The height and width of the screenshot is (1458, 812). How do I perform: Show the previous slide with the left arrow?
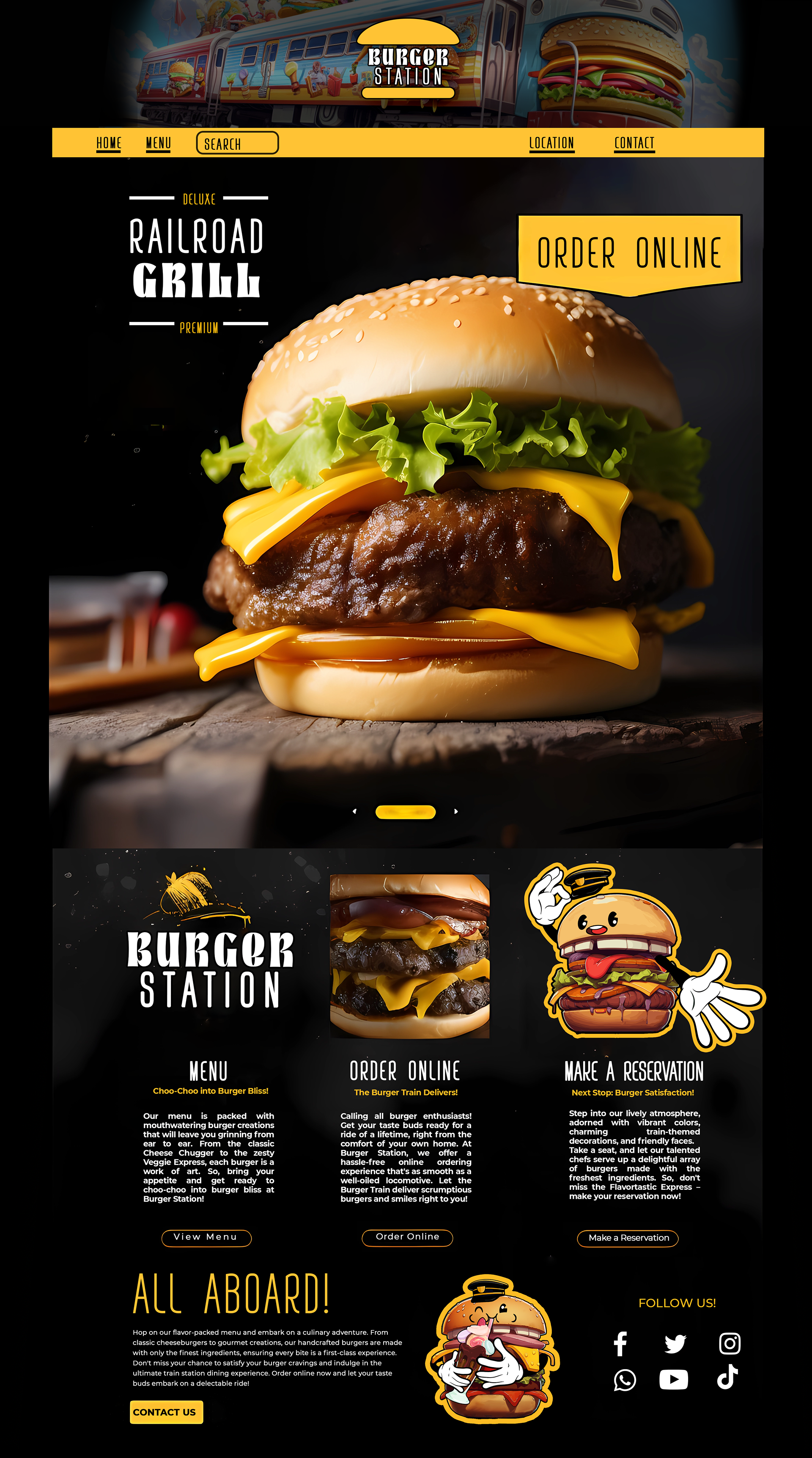click(355, 811)
